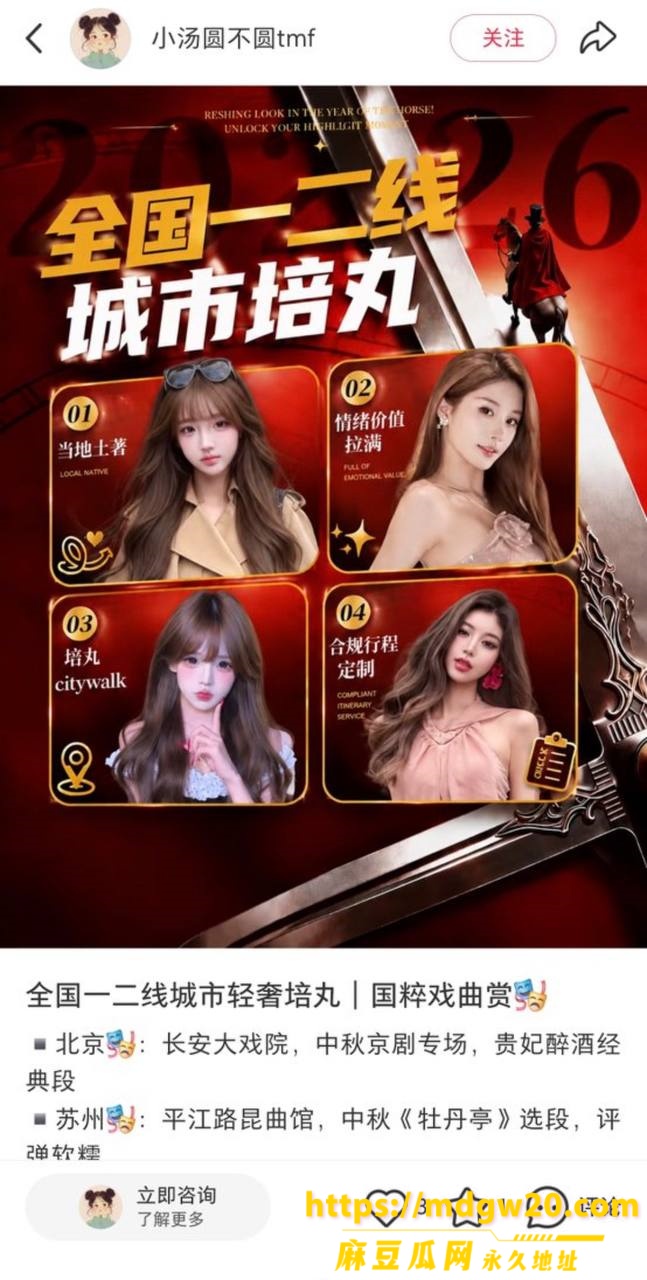Like this post with the heart icon
Viewport: 647px width, 1280px height.
[x=382, y=1207]
